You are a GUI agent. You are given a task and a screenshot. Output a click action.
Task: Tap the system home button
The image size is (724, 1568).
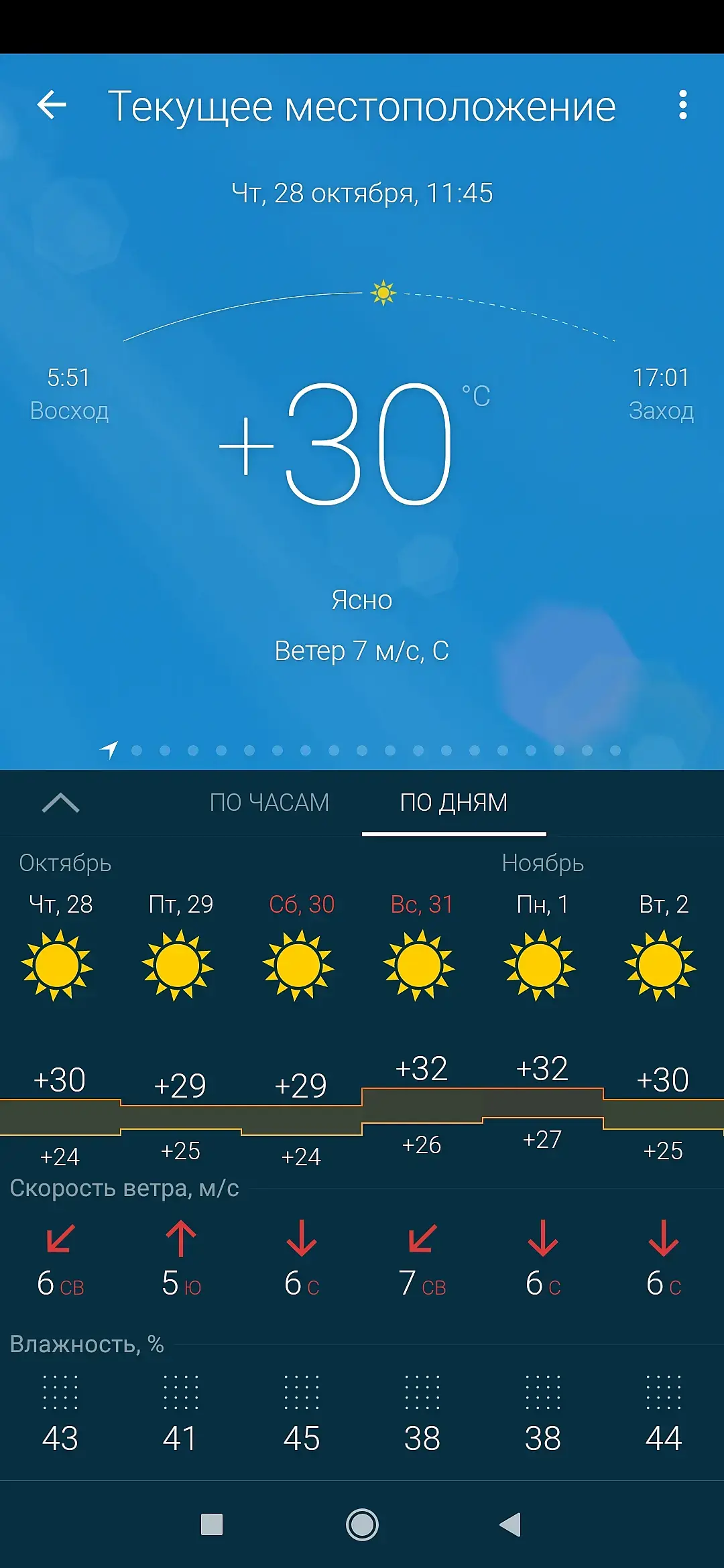[x=362, y=1525]
